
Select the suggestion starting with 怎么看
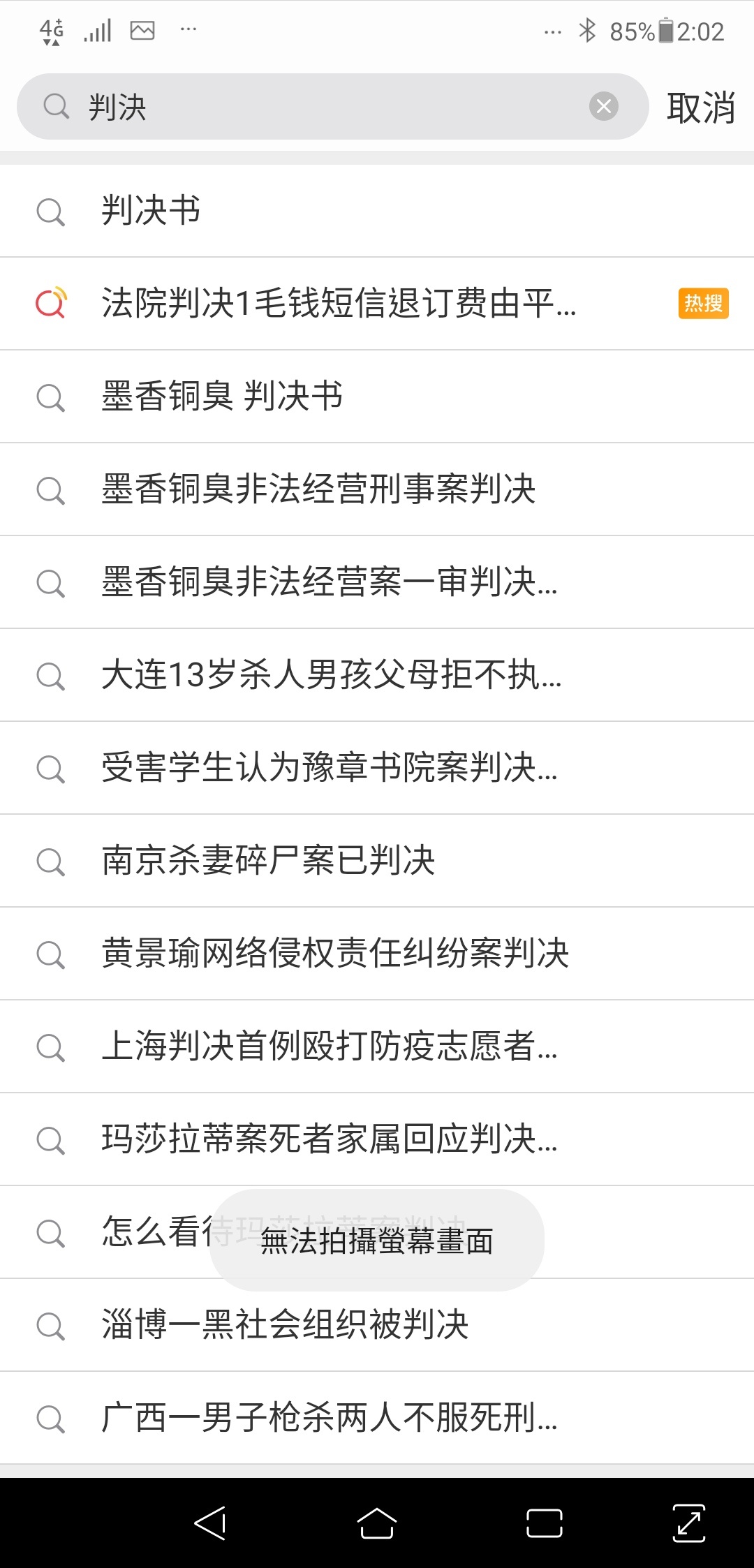click(377, 1232)
